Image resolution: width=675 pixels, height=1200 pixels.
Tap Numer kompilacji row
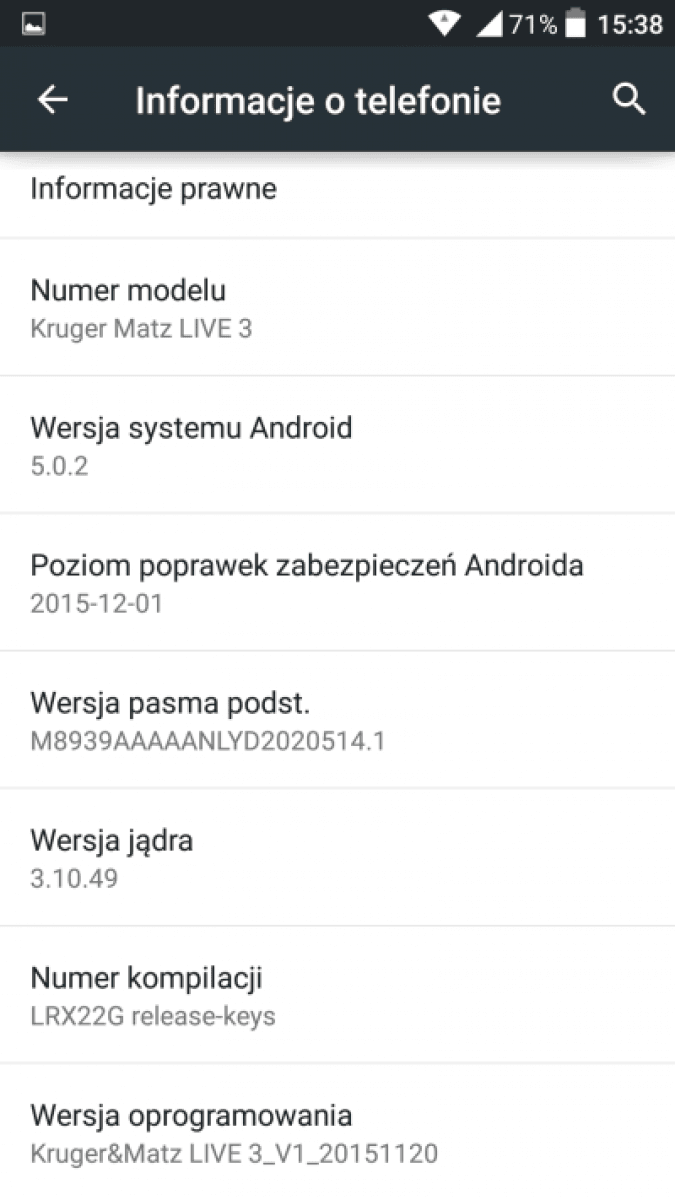tap(337, 995)
